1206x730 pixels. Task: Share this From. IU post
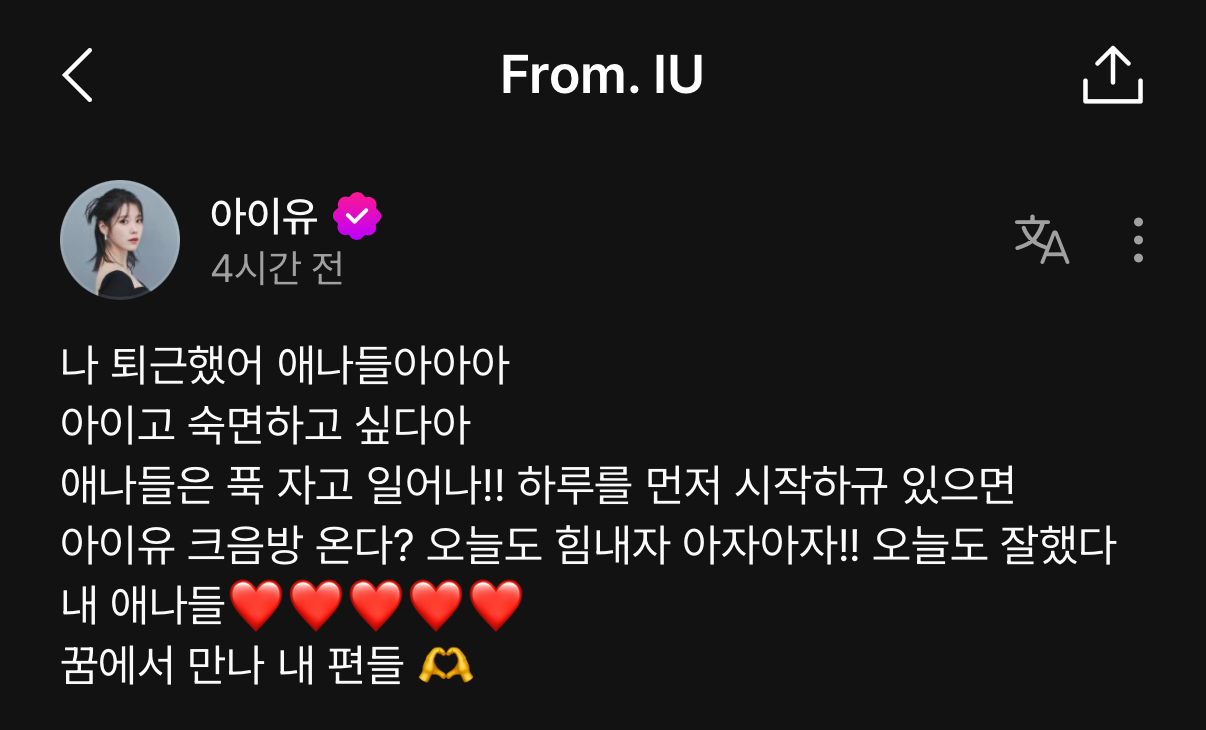point(1112,76)
